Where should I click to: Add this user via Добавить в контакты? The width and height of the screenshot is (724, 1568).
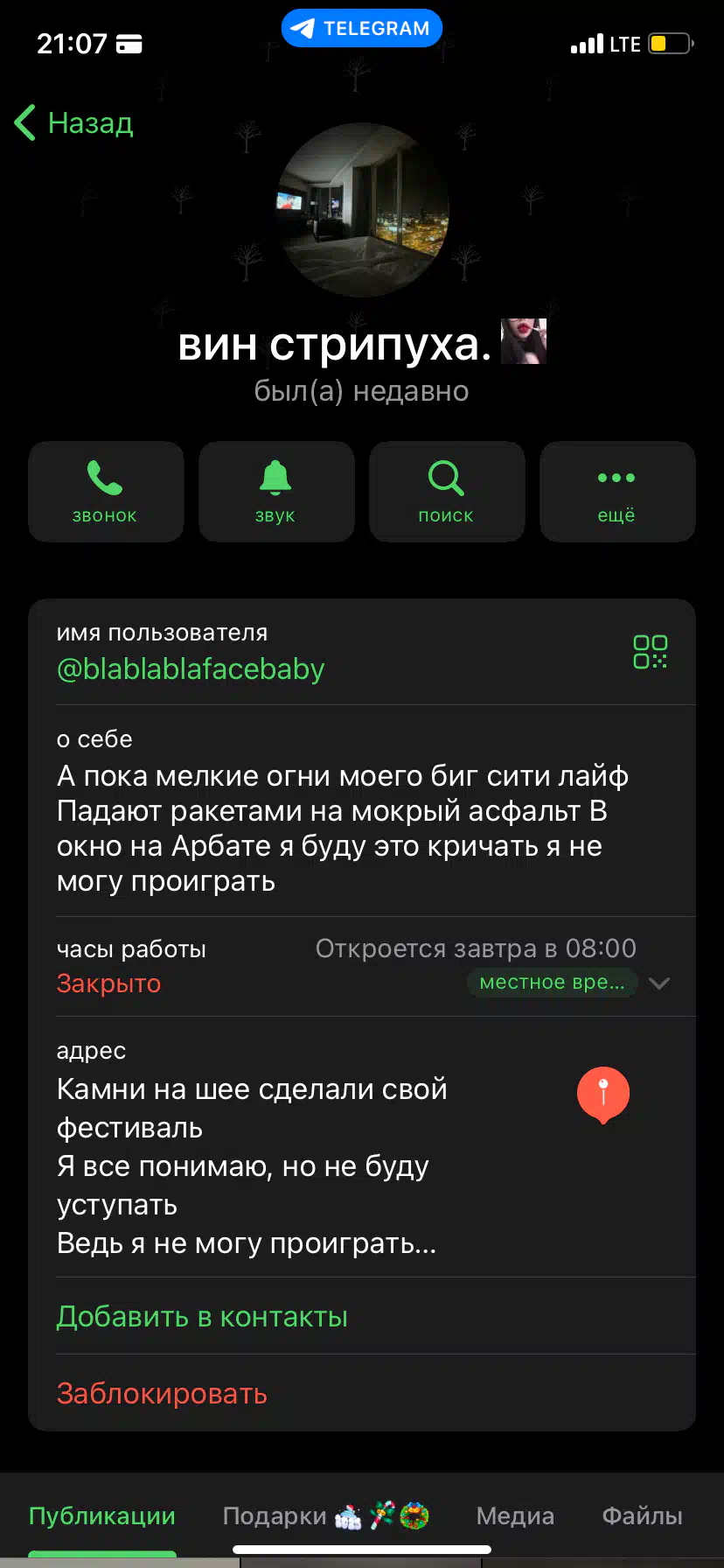pyautogui.click(x=202, y=1316)
